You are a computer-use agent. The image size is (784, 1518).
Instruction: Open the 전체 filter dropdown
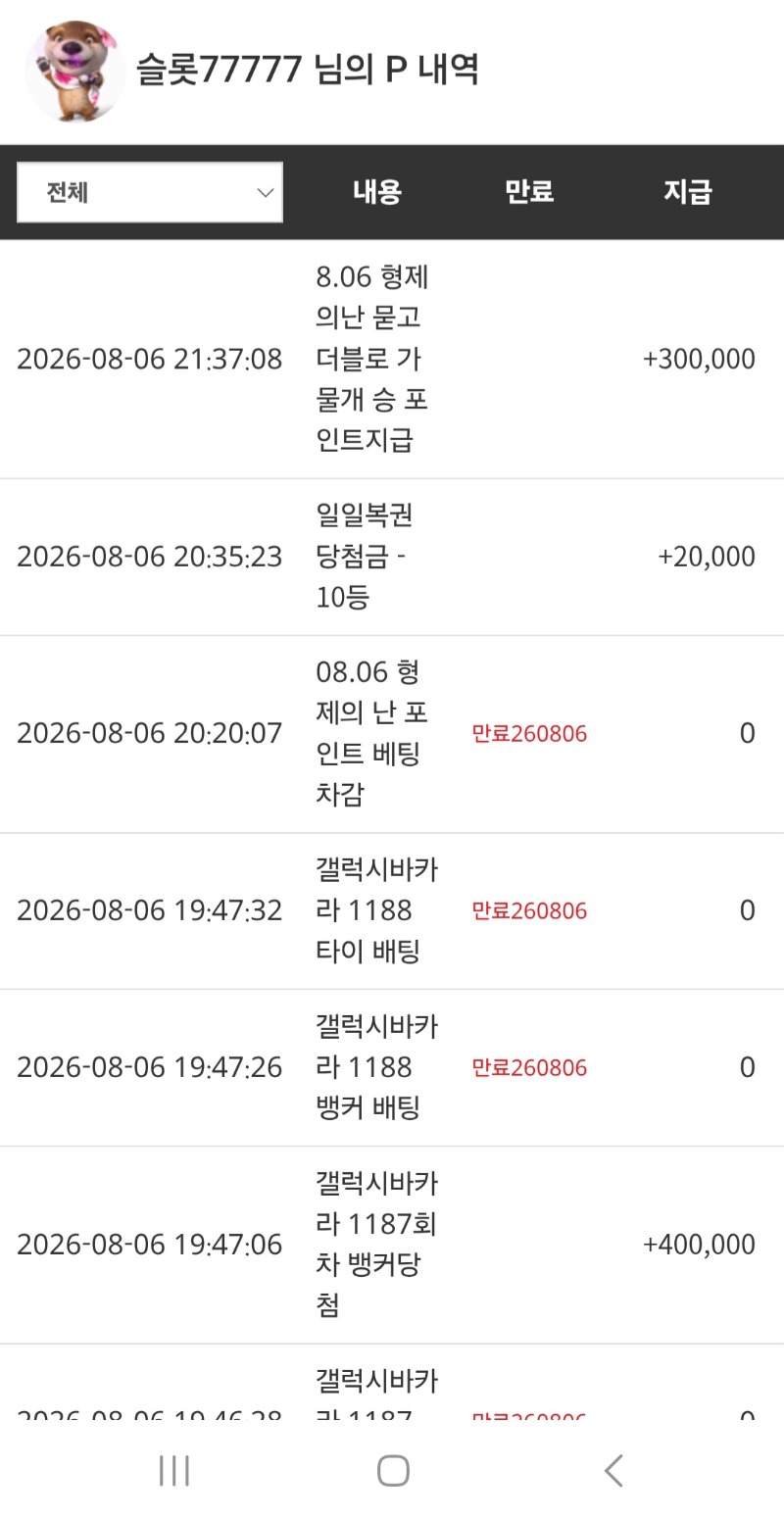pos(150,192)
